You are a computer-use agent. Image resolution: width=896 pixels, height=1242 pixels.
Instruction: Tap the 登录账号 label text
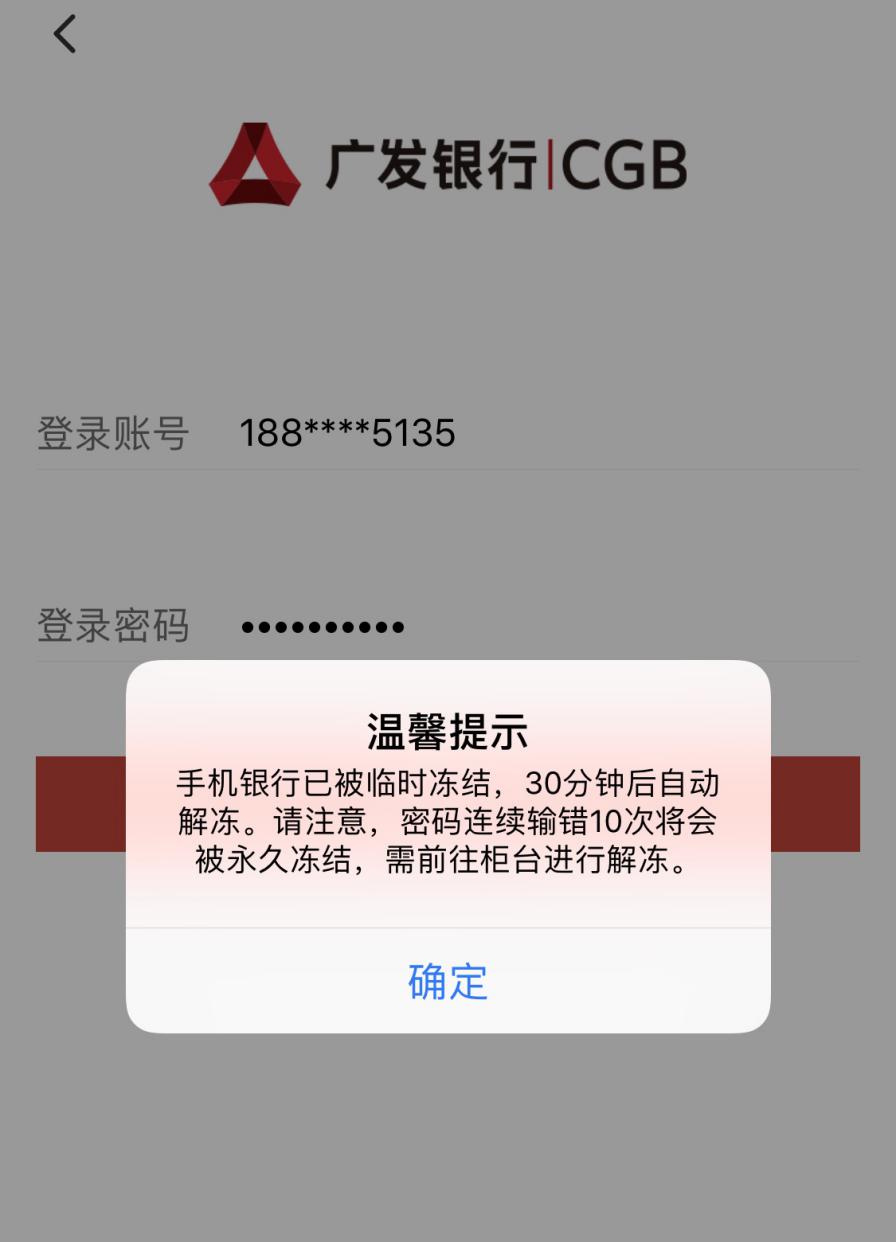tap(113, 434)
